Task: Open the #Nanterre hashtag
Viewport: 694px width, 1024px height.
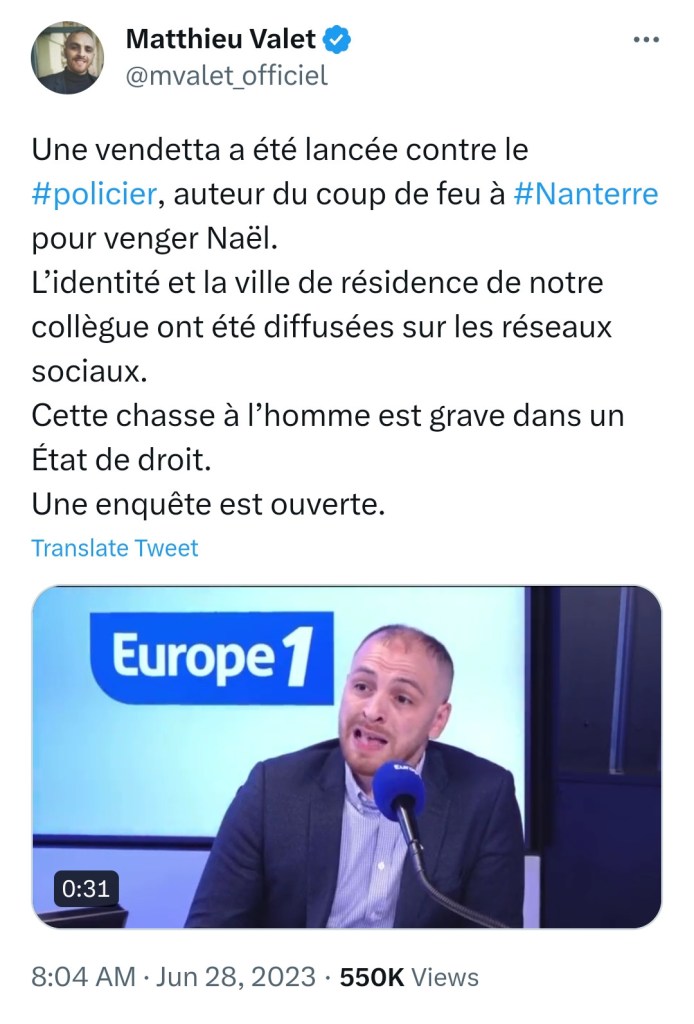Action: point(586,193)
